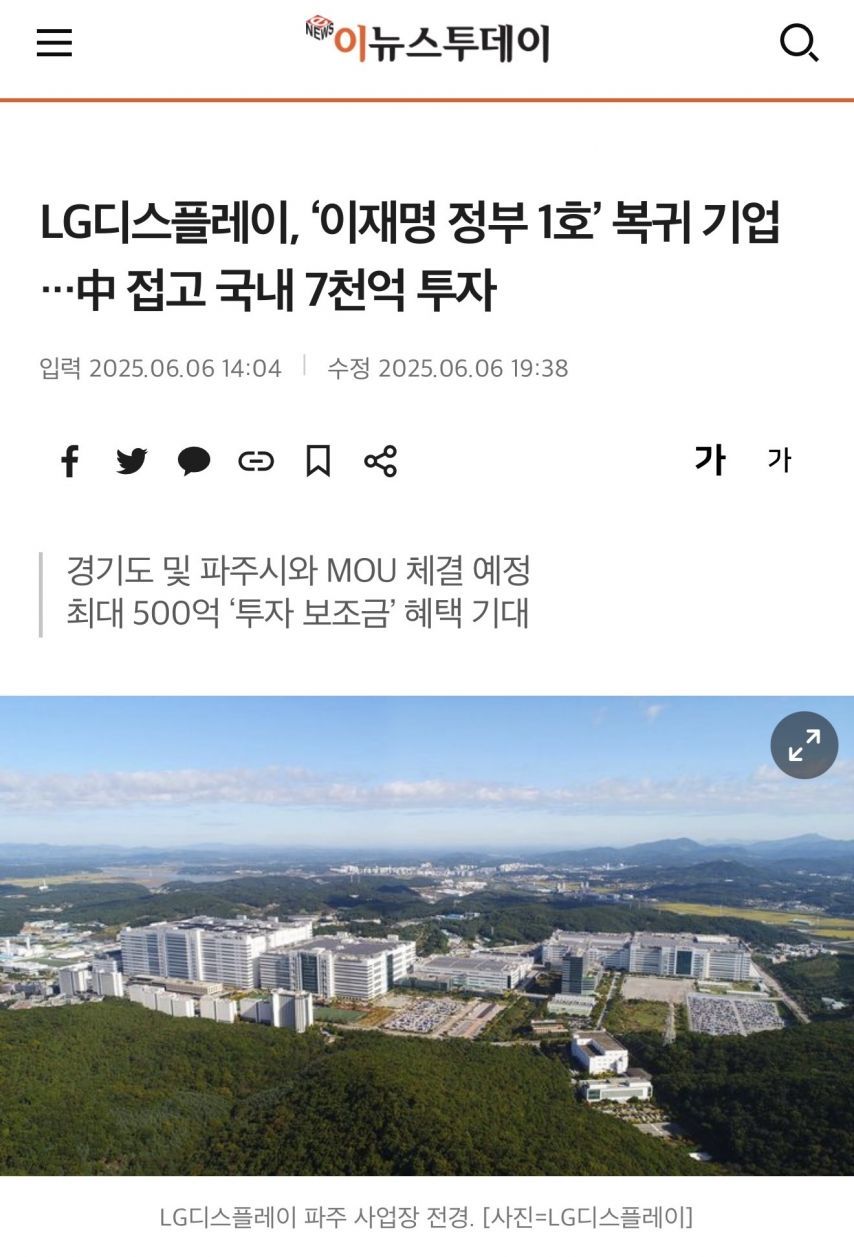The image size is (854, 1257).
Task: Open the hamburger menu
Action: point(54,43)
